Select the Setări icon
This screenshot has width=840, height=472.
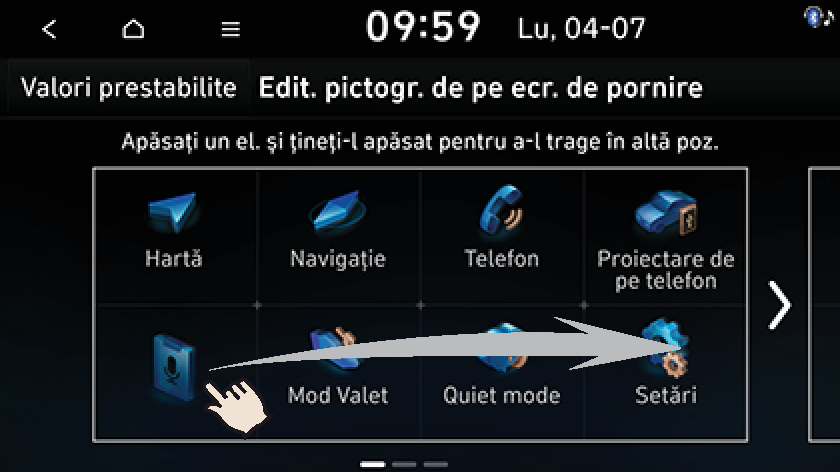[665, 368]
